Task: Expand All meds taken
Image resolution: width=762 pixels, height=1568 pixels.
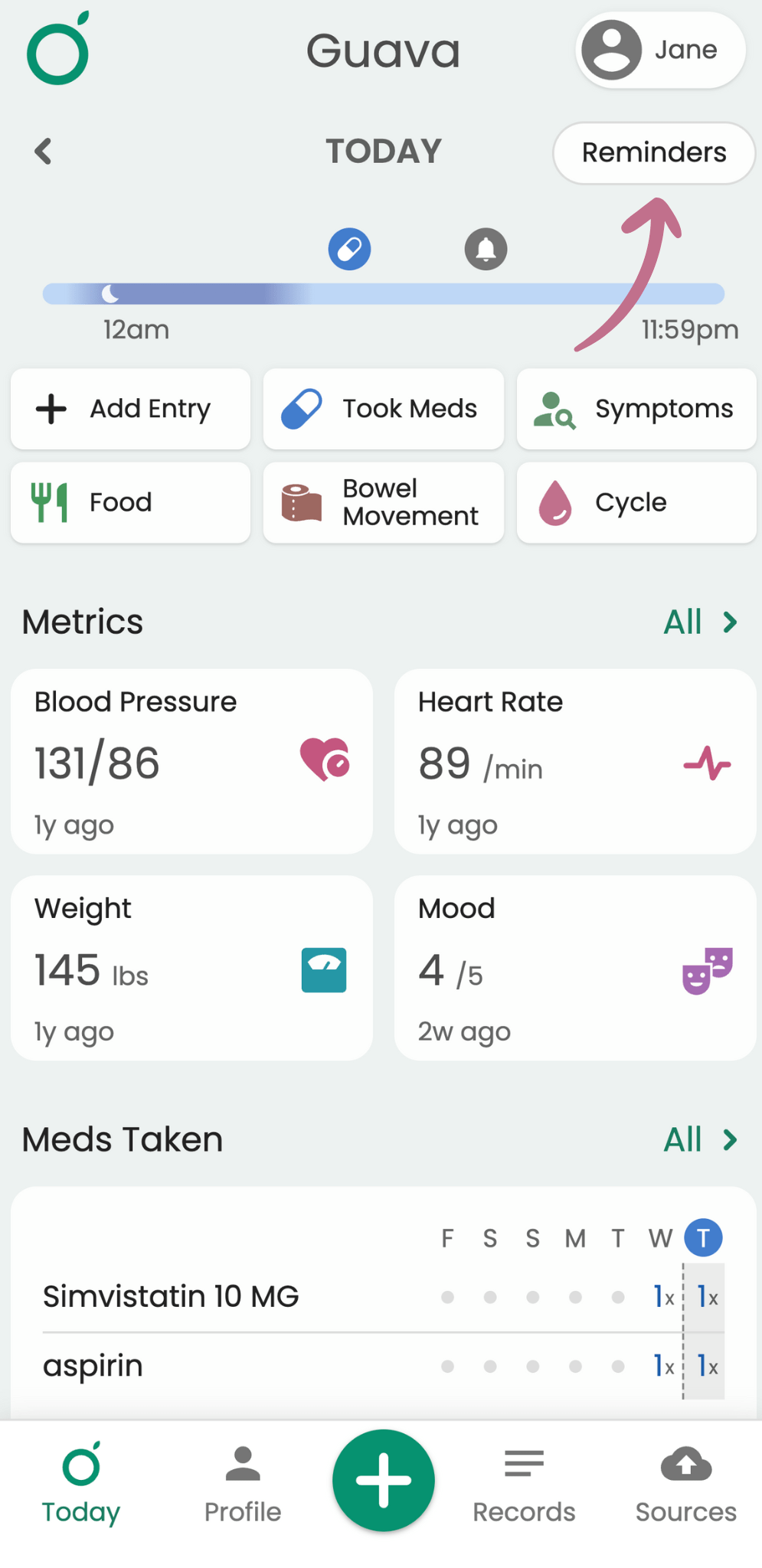Action: click(699, 1139)
